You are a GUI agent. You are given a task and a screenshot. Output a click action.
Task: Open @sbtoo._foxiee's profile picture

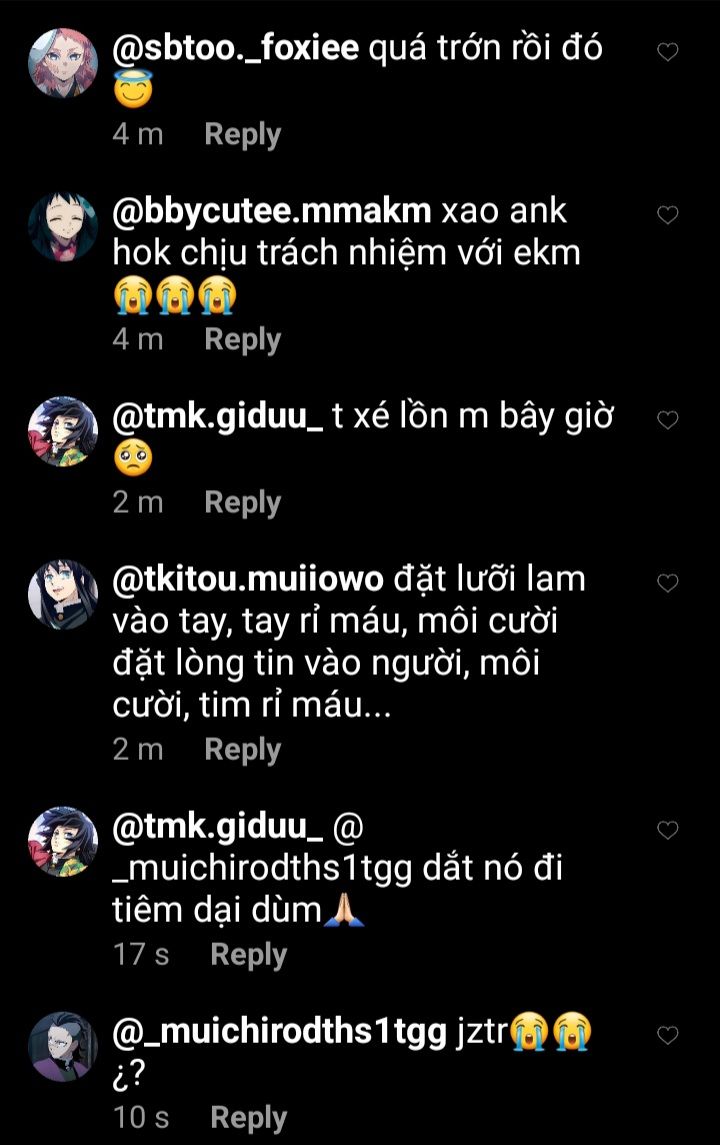tap(62, 63)
